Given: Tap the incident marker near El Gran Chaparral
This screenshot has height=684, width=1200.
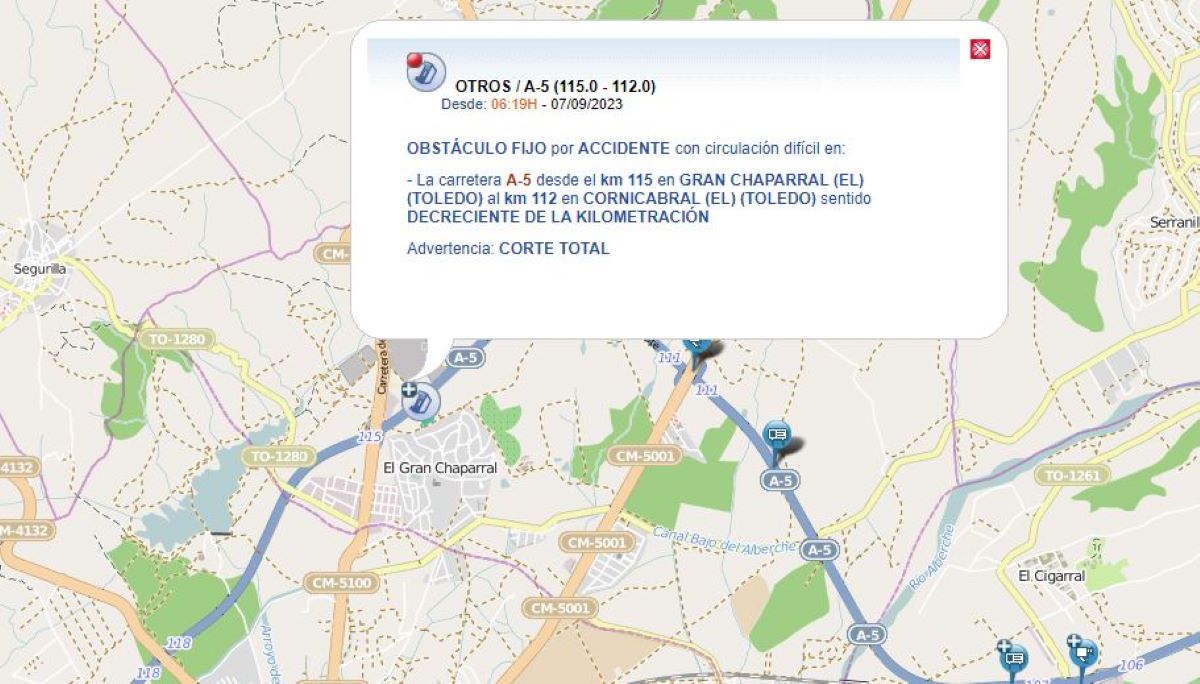Looking at the screenshot, I should 424,400.
